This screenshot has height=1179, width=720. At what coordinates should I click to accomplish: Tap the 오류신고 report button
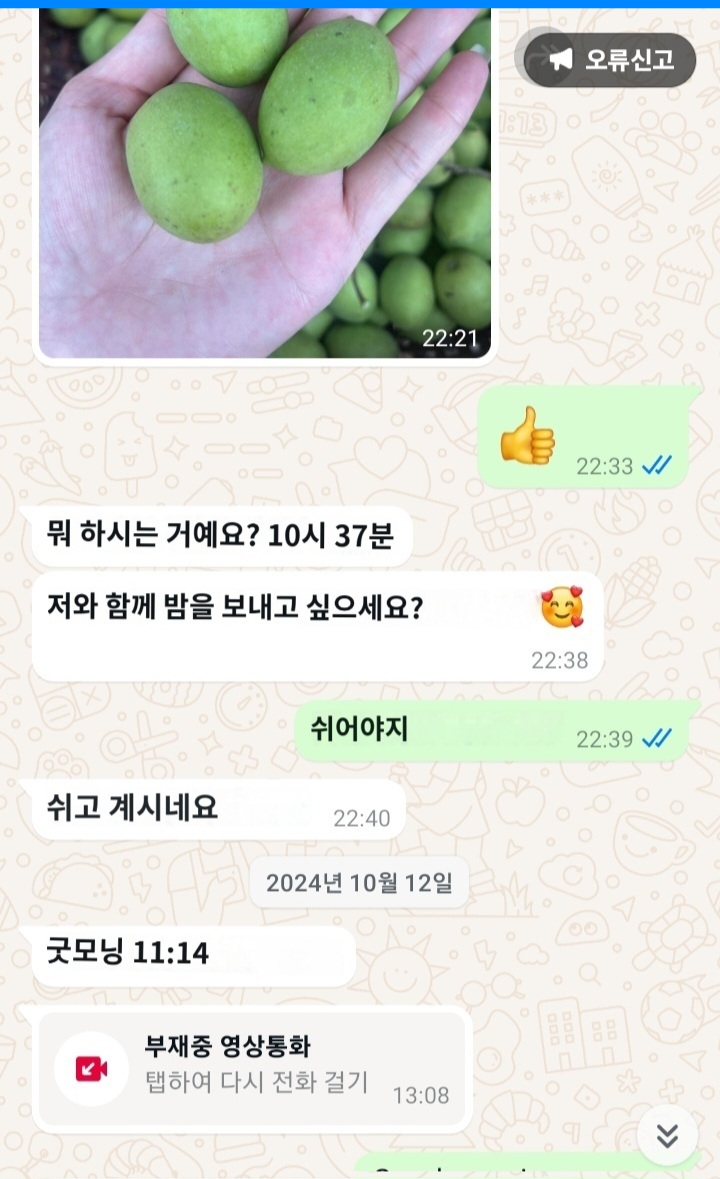(610, 60)
